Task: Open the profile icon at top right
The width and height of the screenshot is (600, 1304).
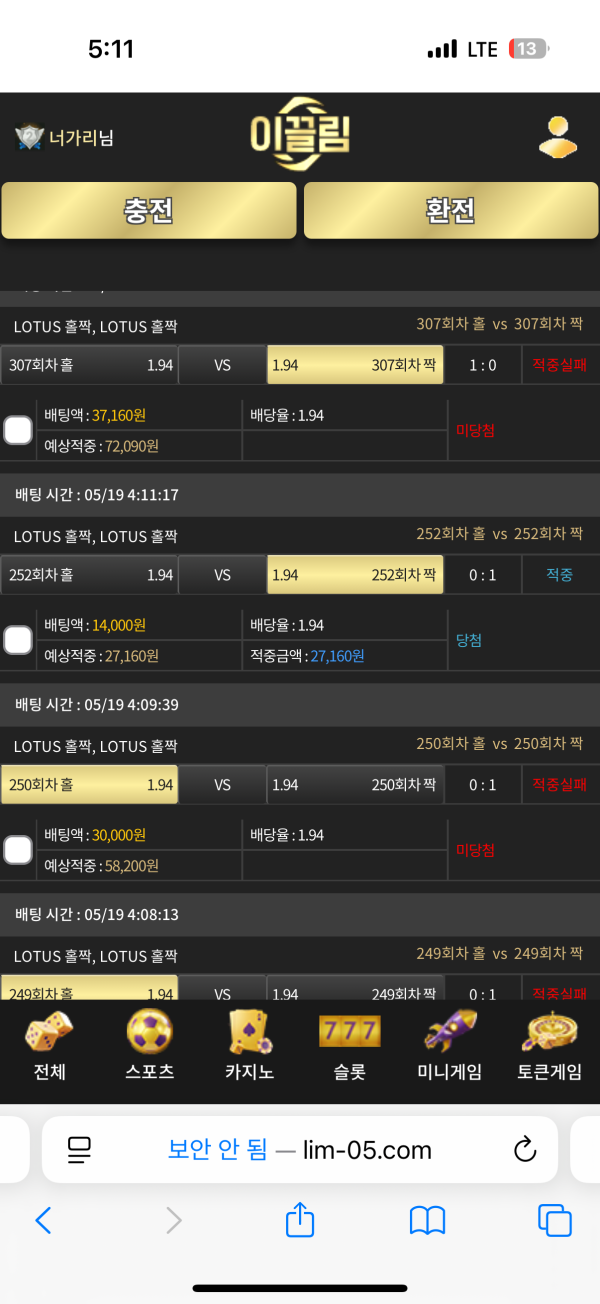Action: coord(558,137)
